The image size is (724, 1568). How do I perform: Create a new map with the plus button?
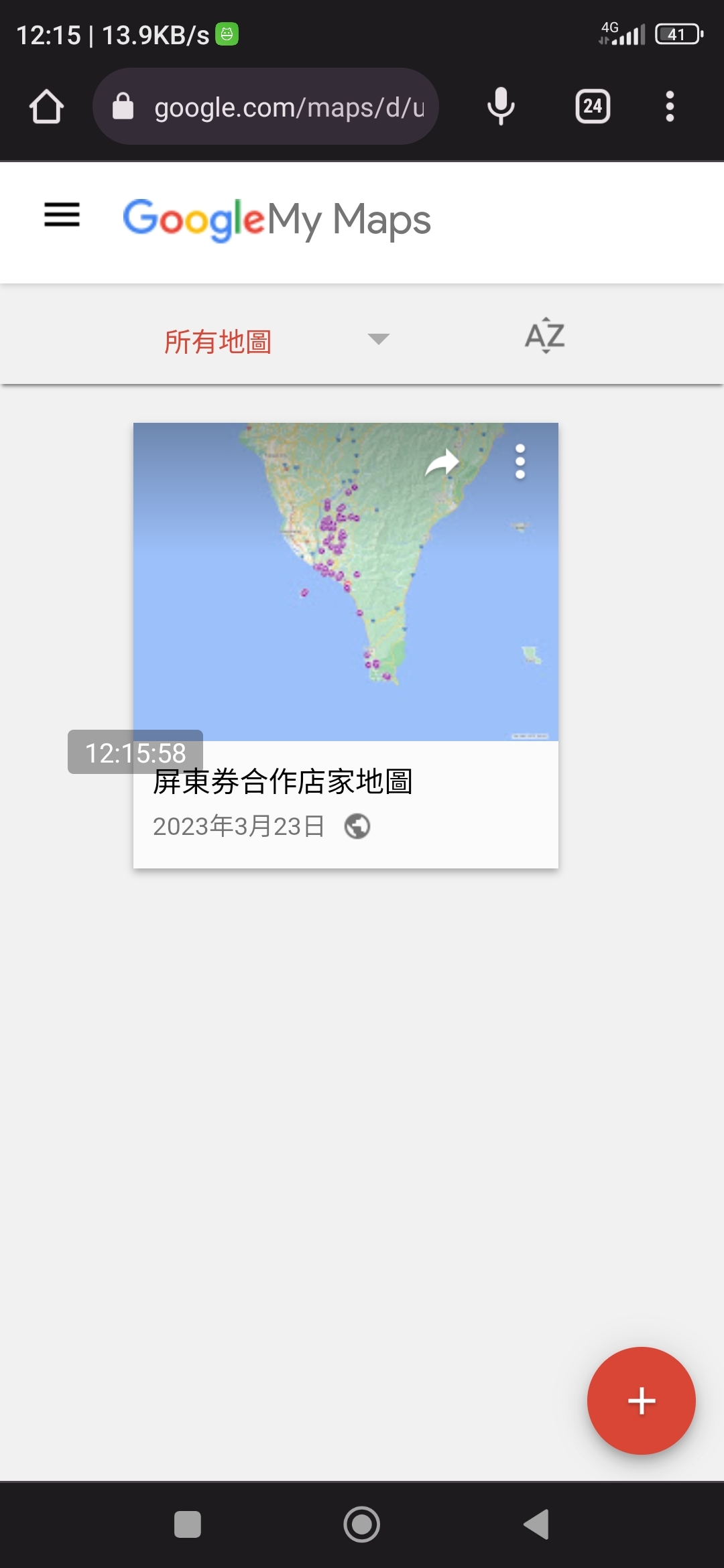click(x=641, y=1401)
